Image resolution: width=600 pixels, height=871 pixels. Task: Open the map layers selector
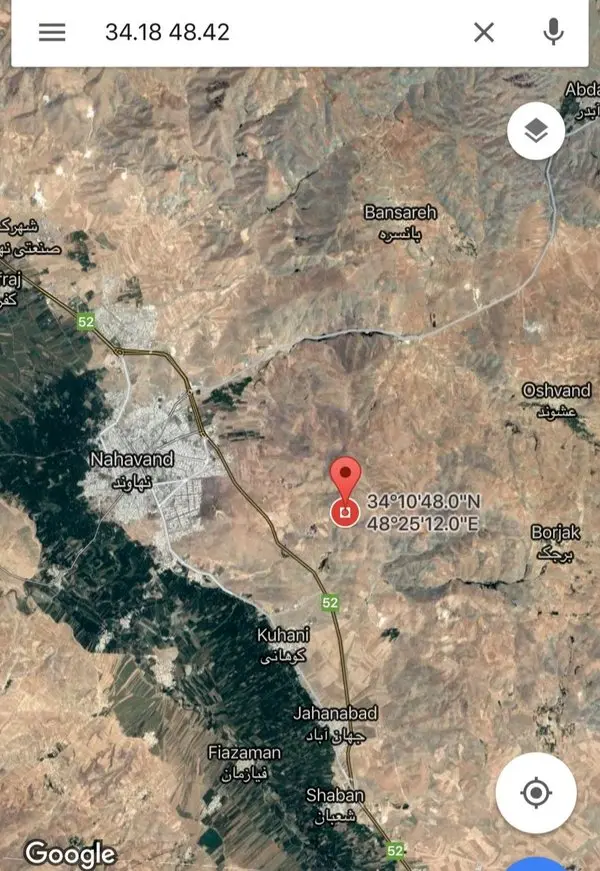(x=536, y=131)
